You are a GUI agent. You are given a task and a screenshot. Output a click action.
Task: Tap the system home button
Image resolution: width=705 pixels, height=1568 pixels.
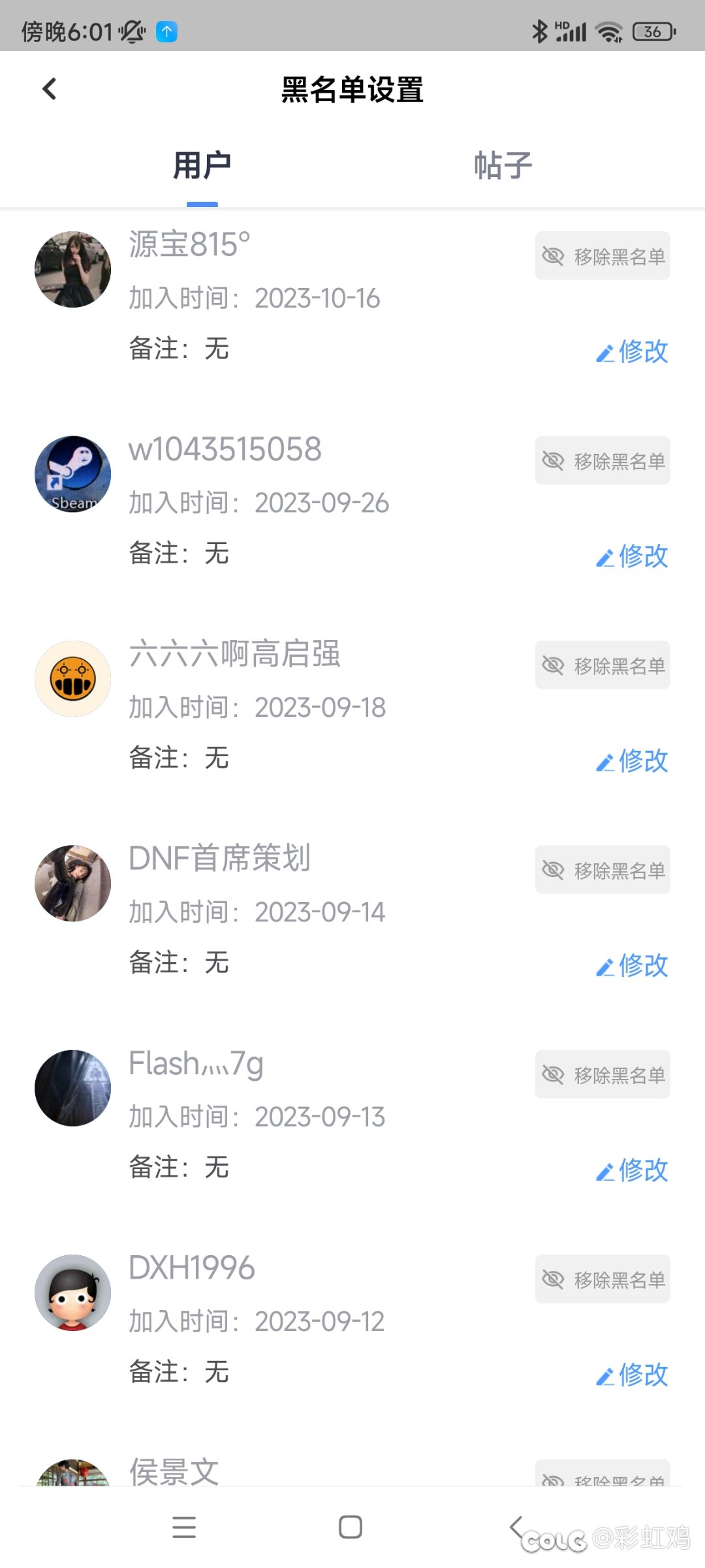tap(351, 1527)
